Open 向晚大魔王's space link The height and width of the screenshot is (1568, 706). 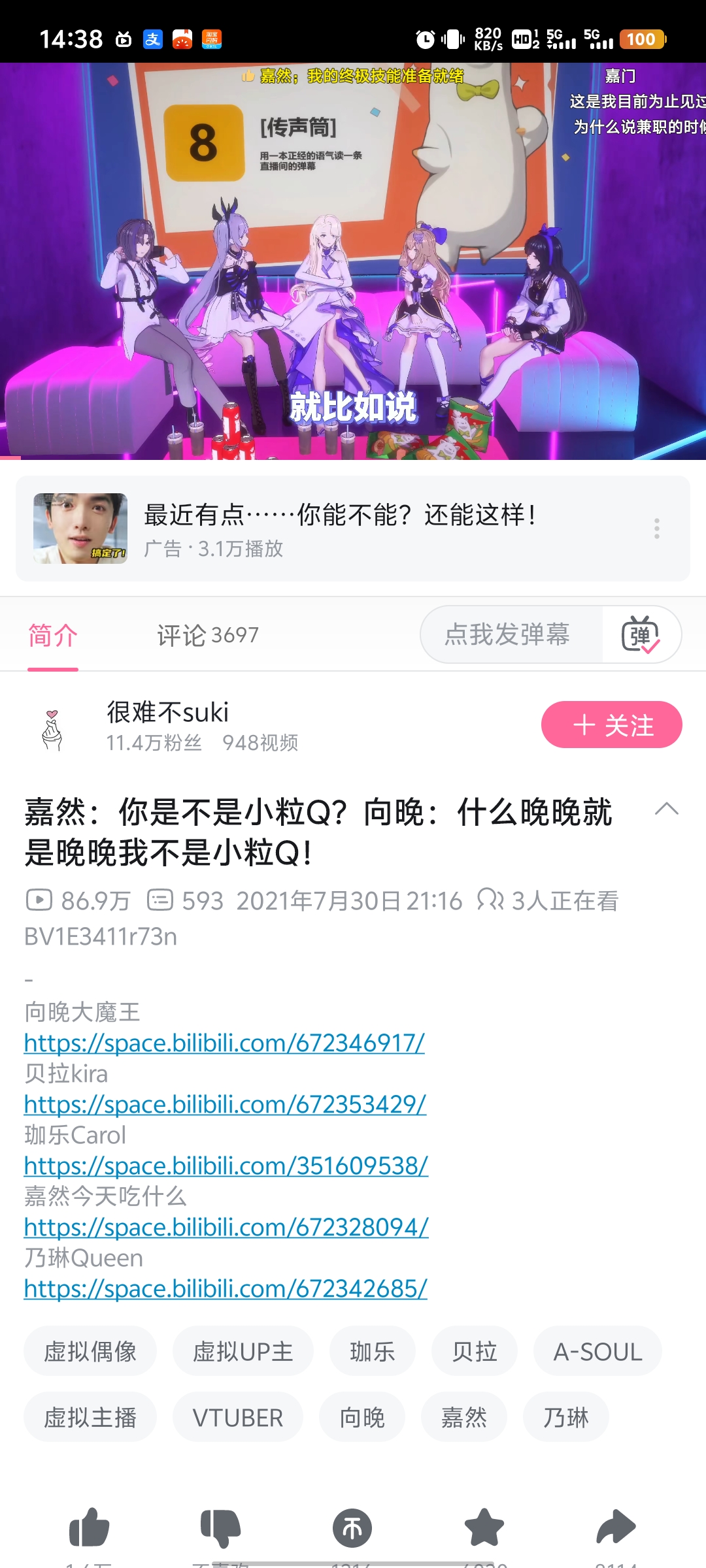(x=224, y=1043)
